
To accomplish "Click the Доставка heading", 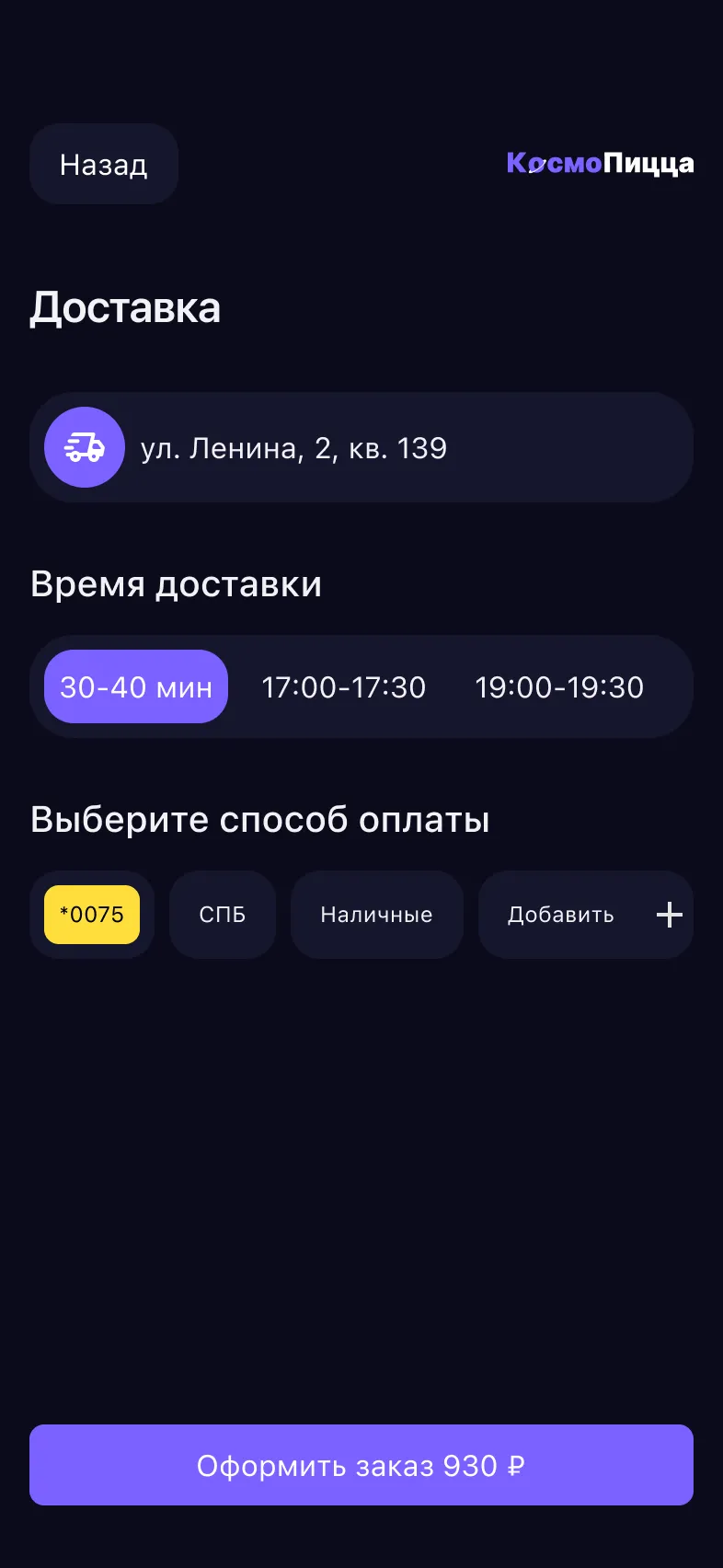I will click(126, 307).
